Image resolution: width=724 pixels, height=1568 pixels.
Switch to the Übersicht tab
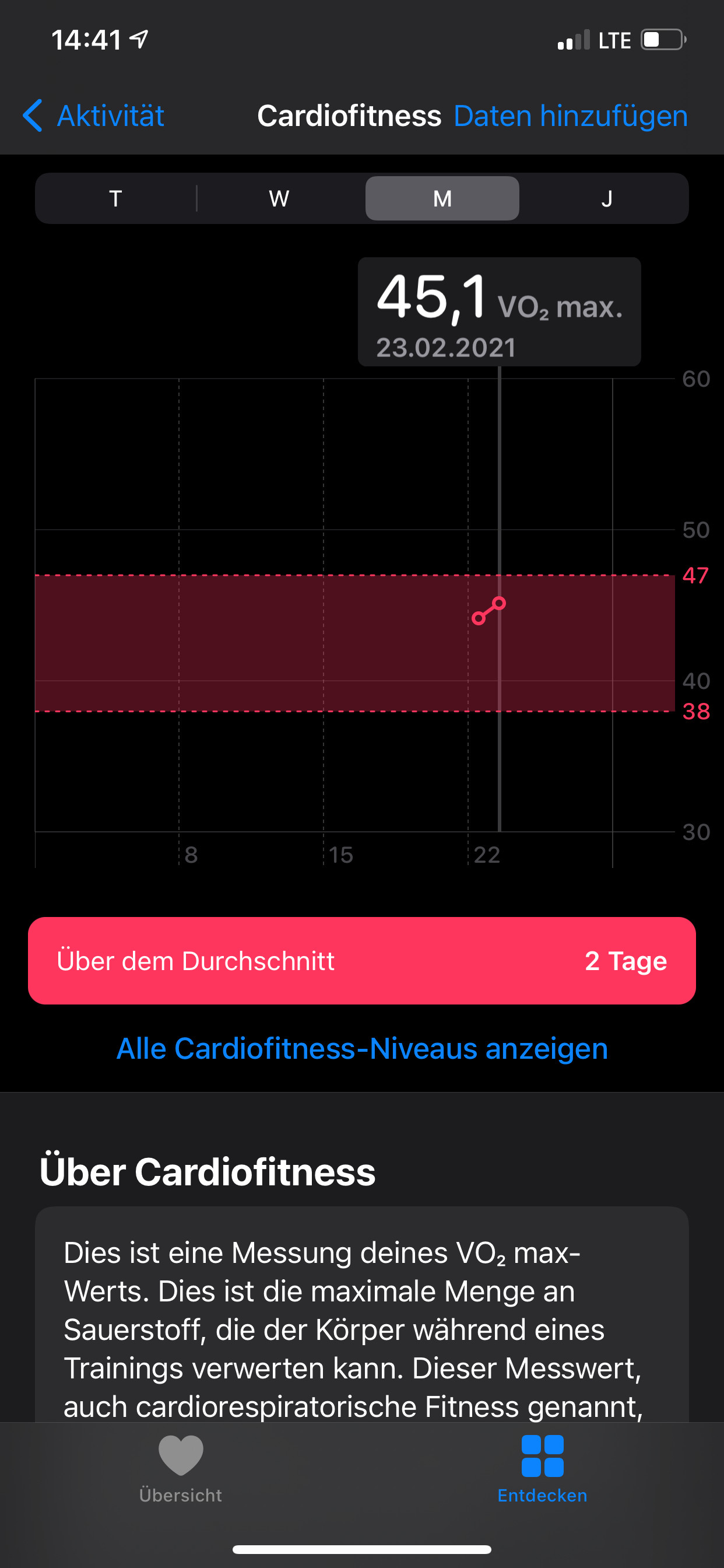(181, 1468)
